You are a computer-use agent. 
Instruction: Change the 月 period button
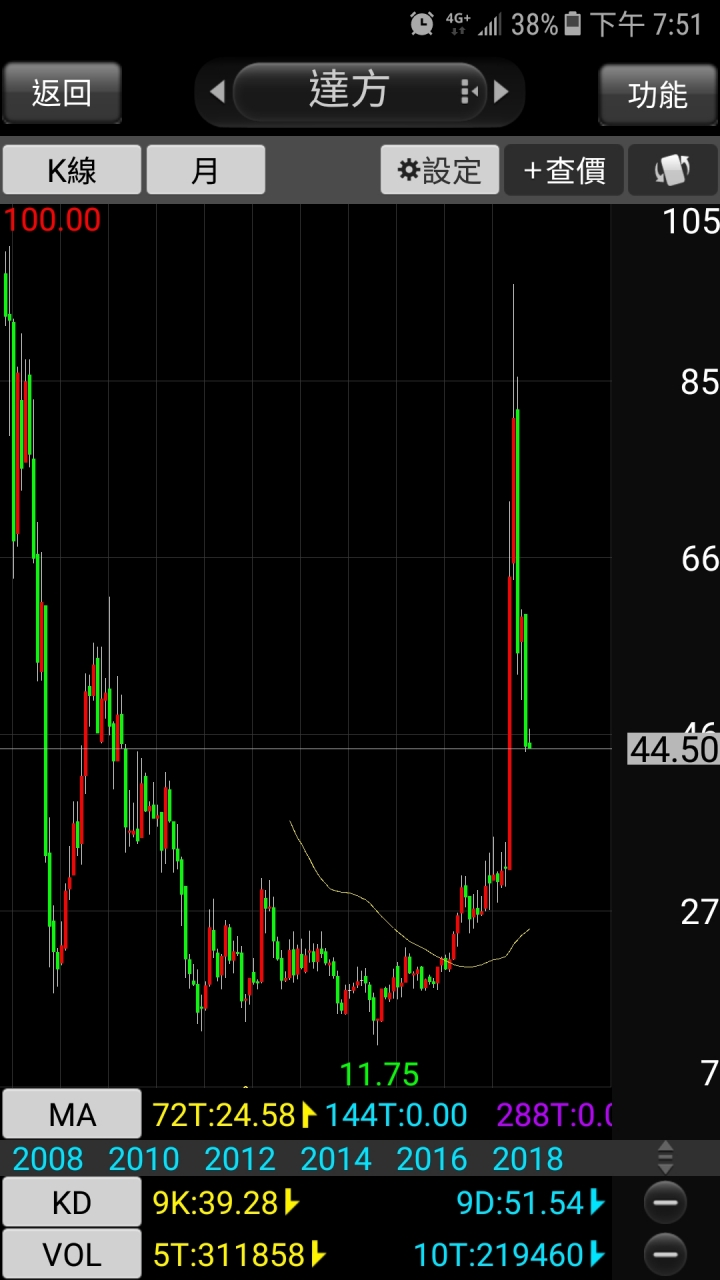(x=206, y=170)
